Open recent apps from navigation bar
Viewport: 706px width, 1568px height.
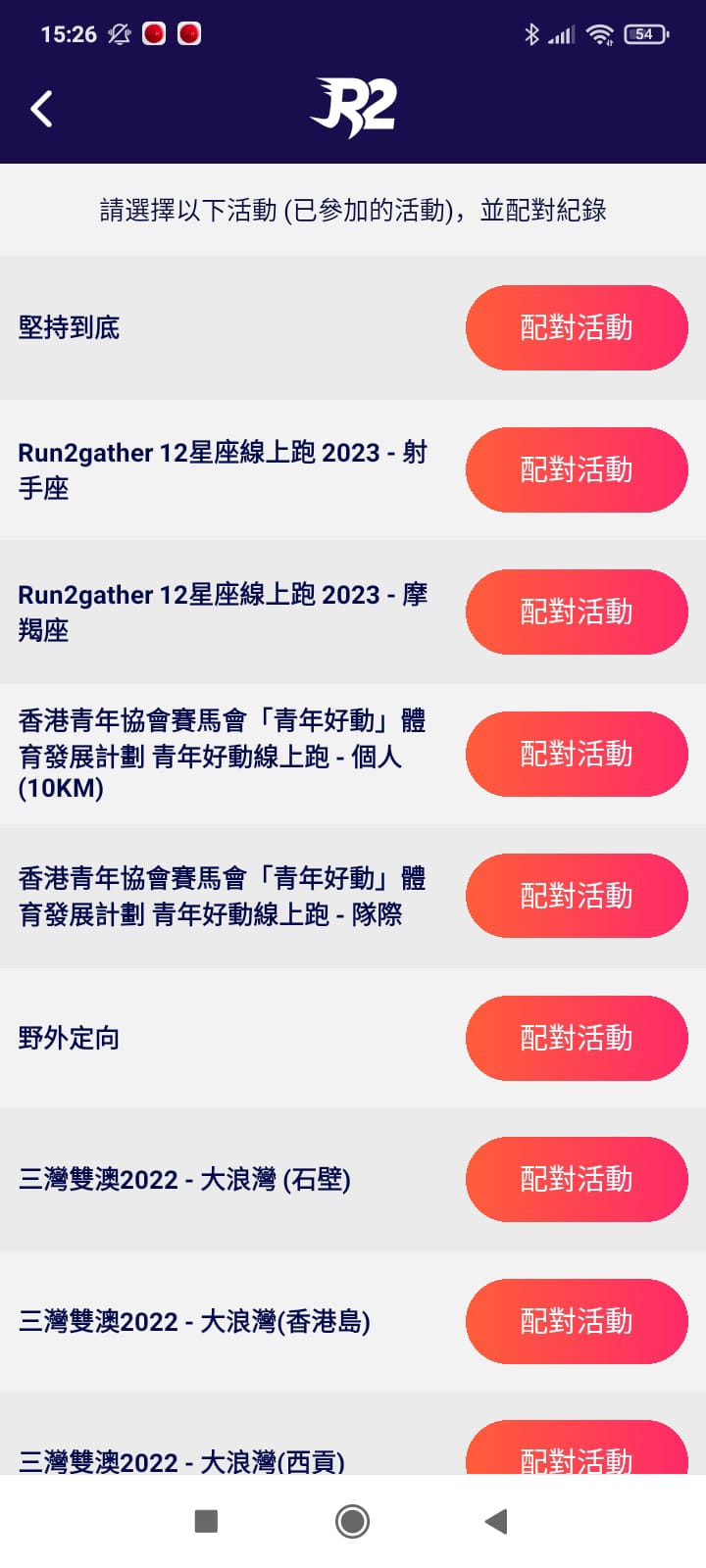pyautogui.click(x=206, y=1521)
